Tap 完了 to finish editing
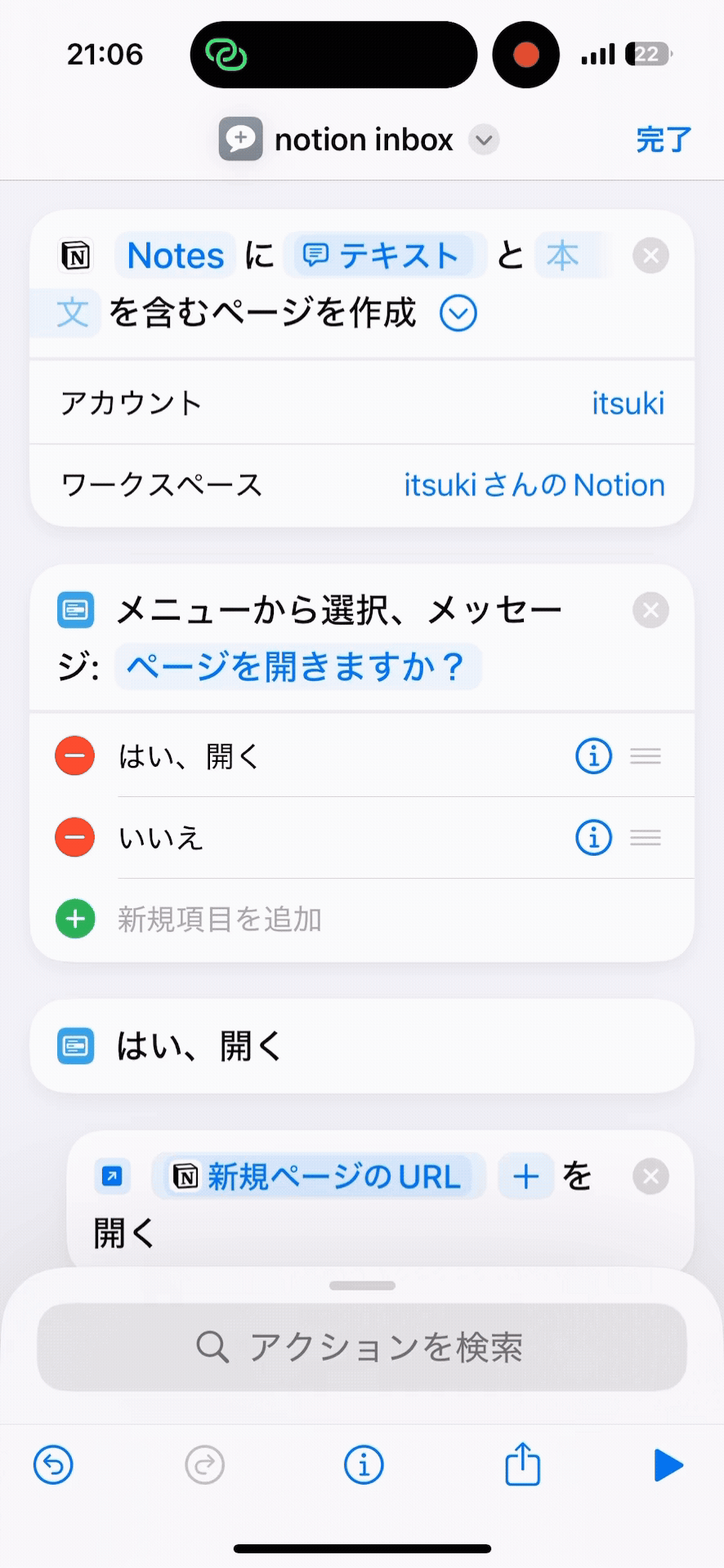This screenshot has height=1568, width=724. pos(663,140)
